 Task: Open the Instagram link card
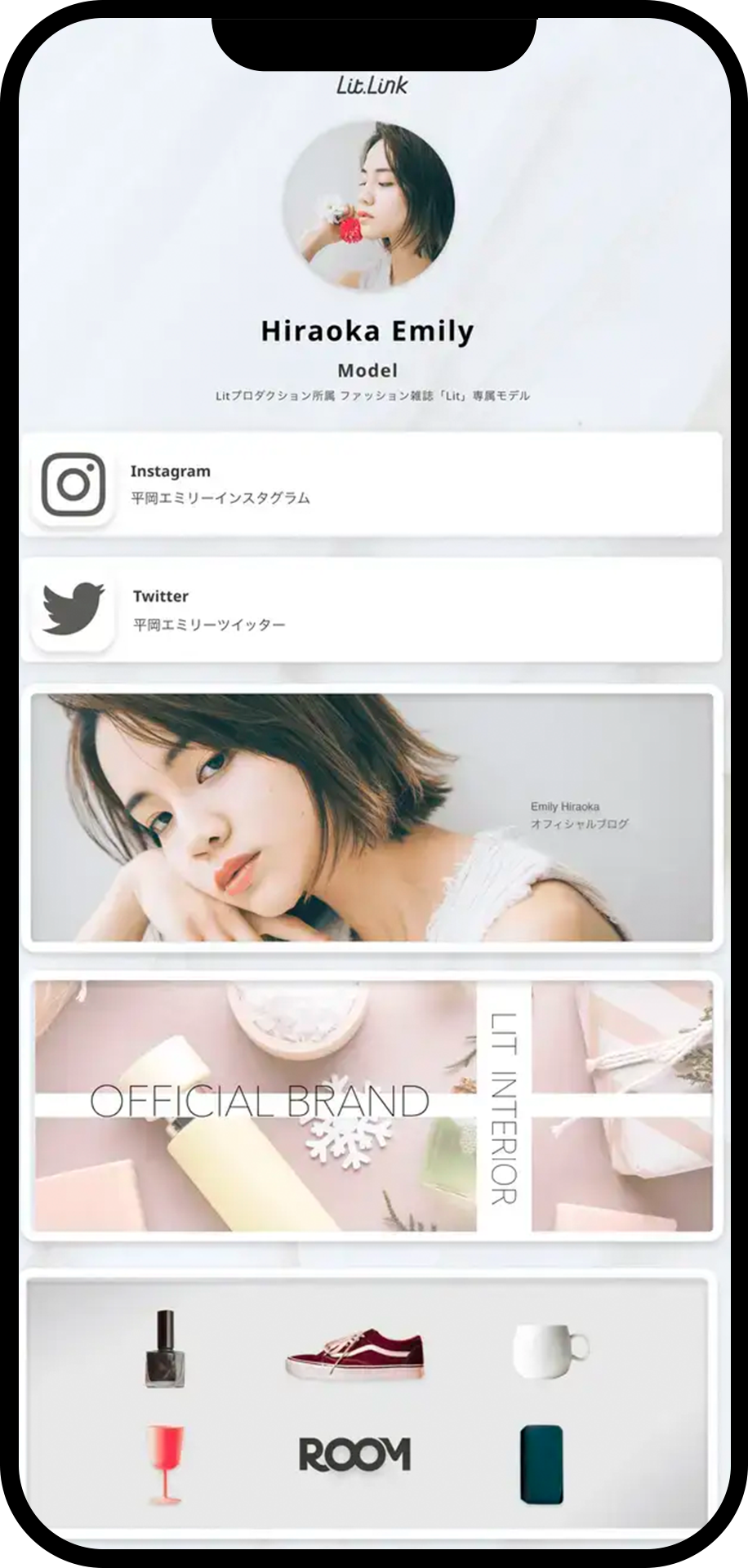click(x=372, y=484)
